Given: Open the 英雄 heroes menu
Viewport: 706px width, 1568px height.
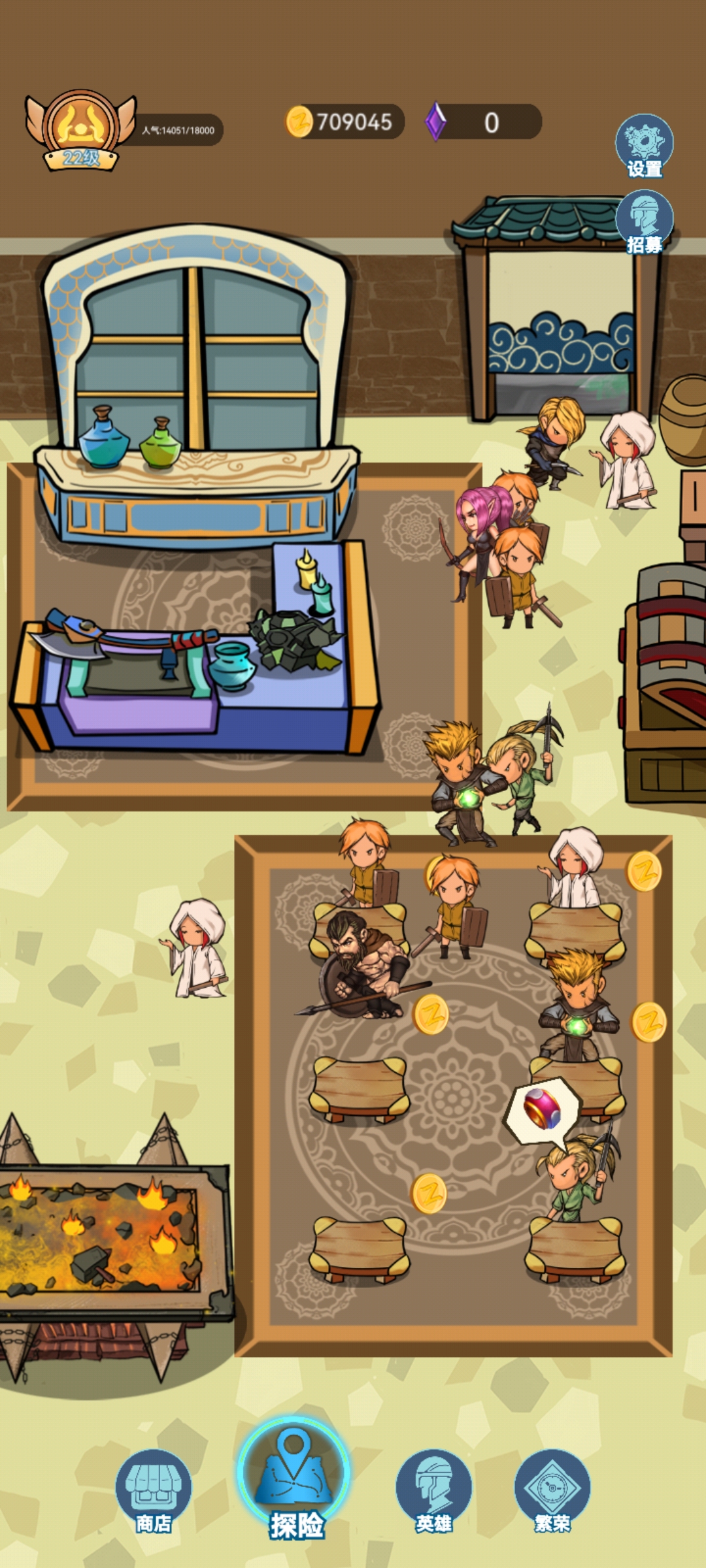Looking at the screenshot, I should pyautogui.click(x=433, y=1491).
